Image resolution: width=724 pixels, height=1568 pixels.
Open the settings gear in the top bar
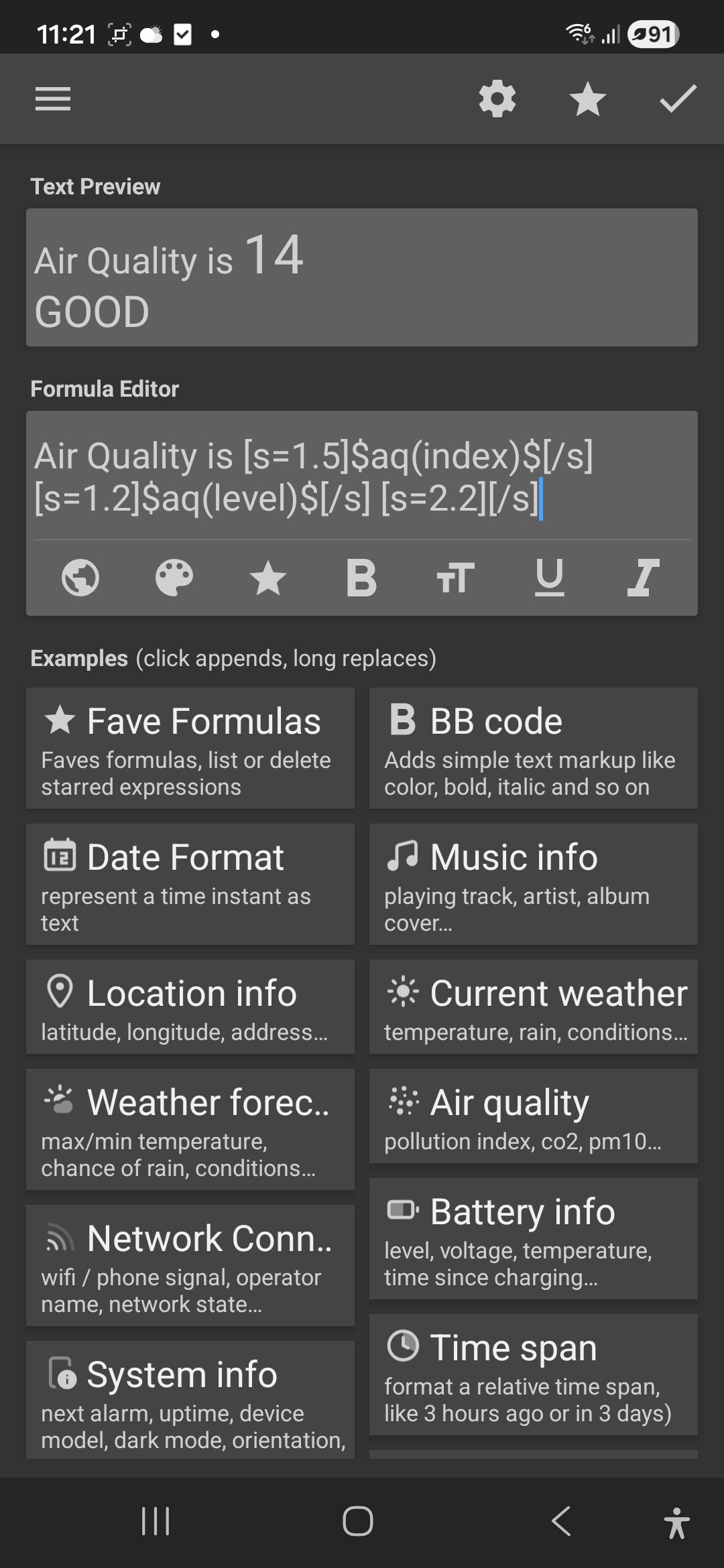click(x=497, y=99)
